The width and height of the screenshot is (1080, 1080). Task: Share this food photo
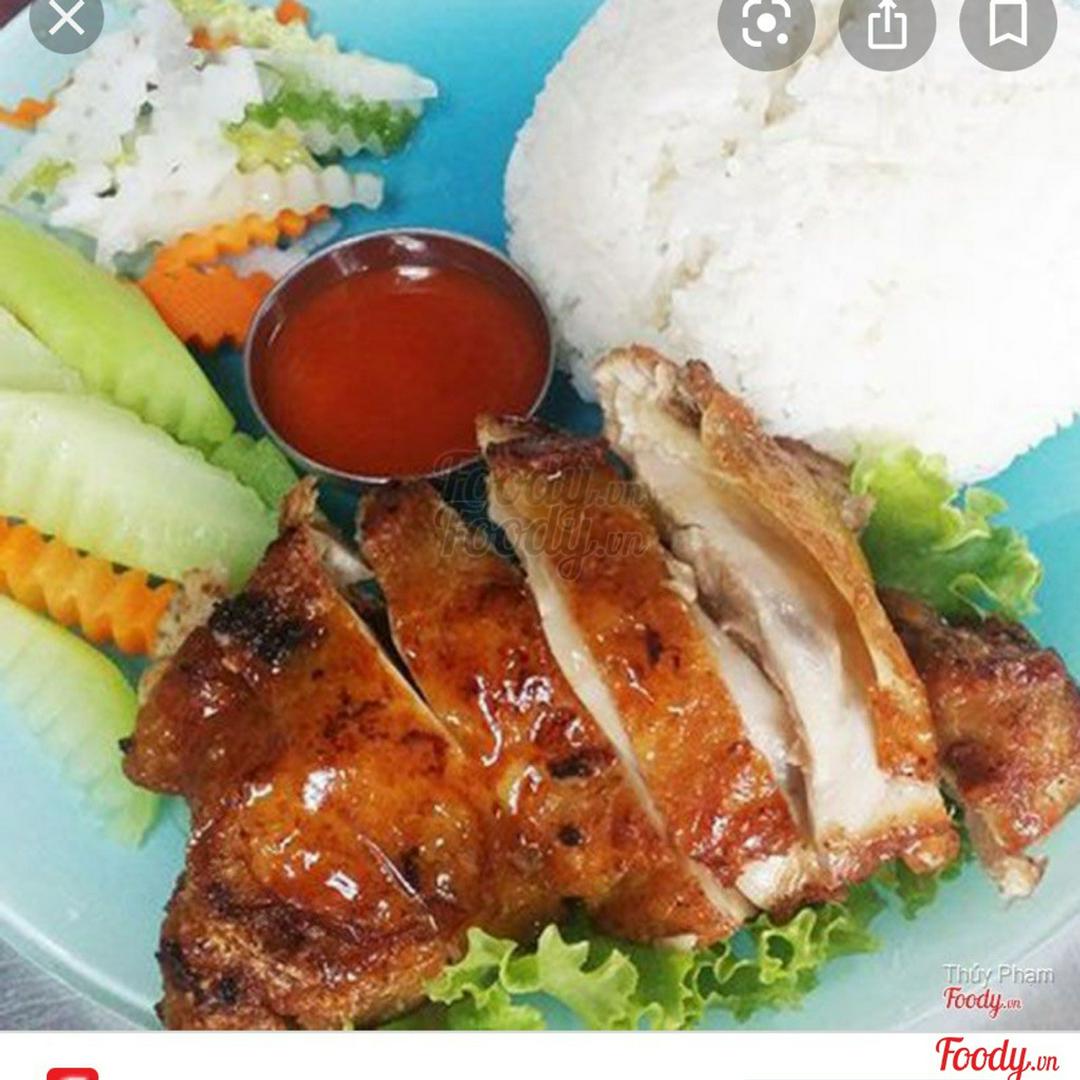887,24
